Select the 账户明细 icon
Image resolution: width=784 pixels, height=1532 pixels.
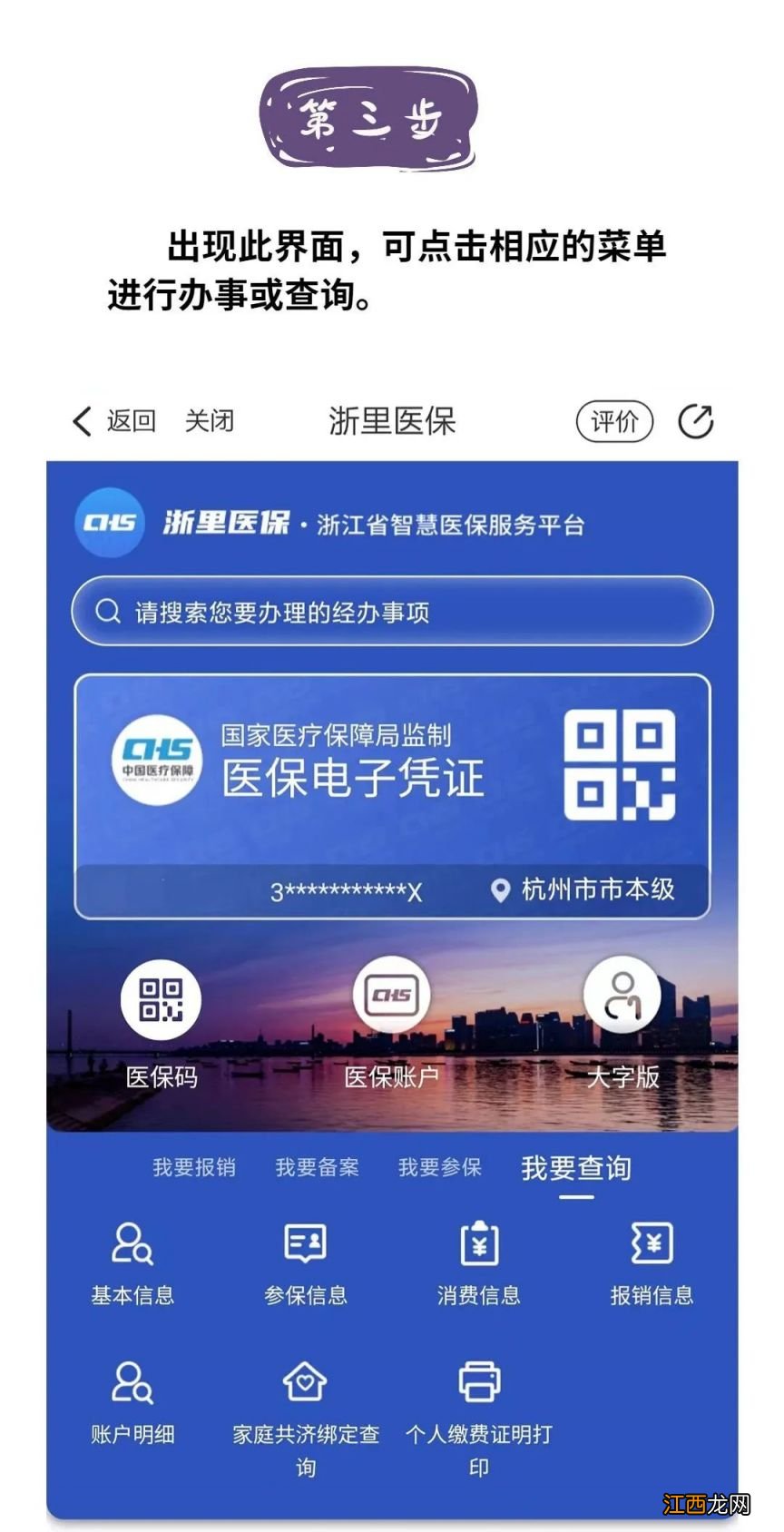pos(133,1382)
